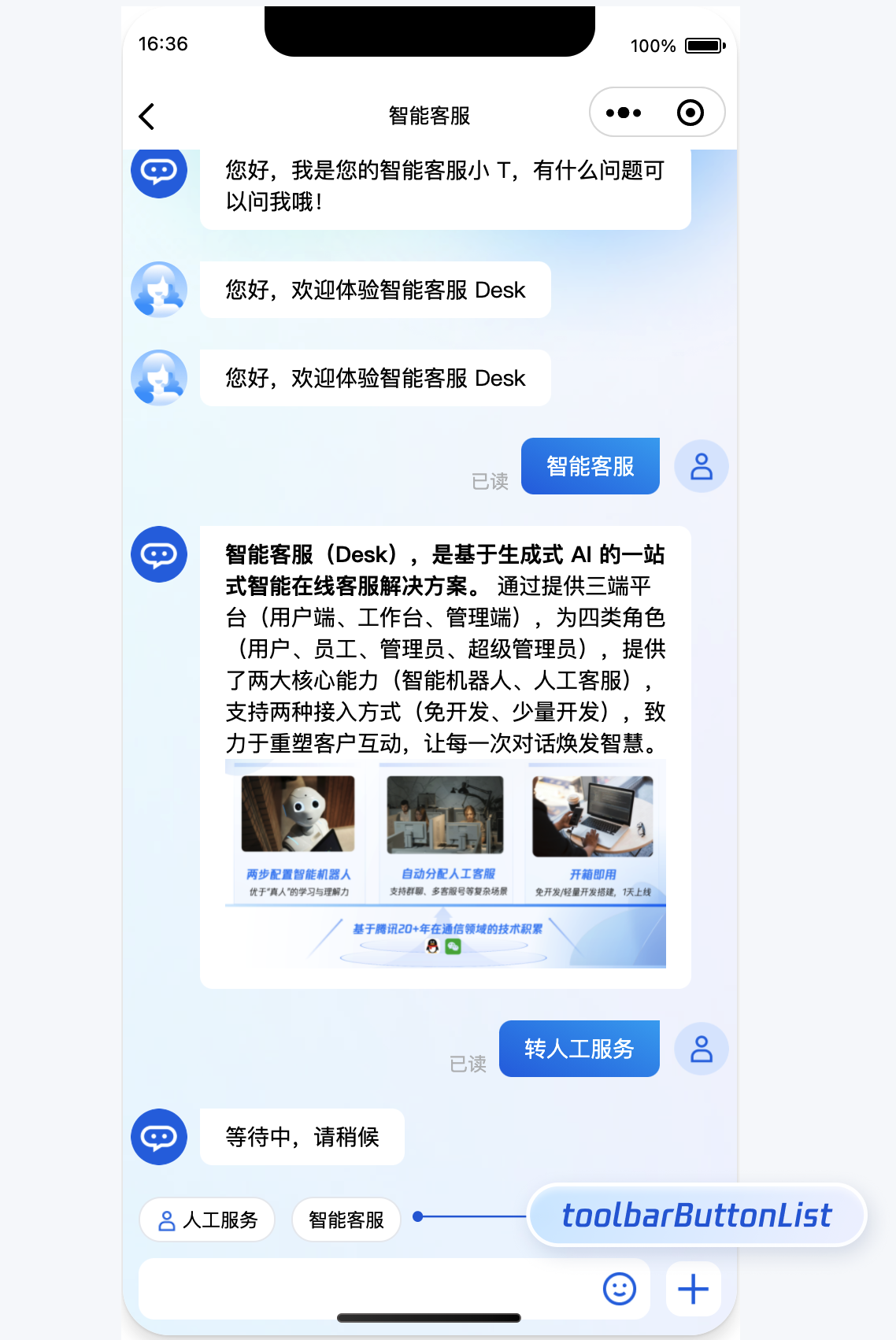Tap the 人工服务 quick button

(207, 1220)
